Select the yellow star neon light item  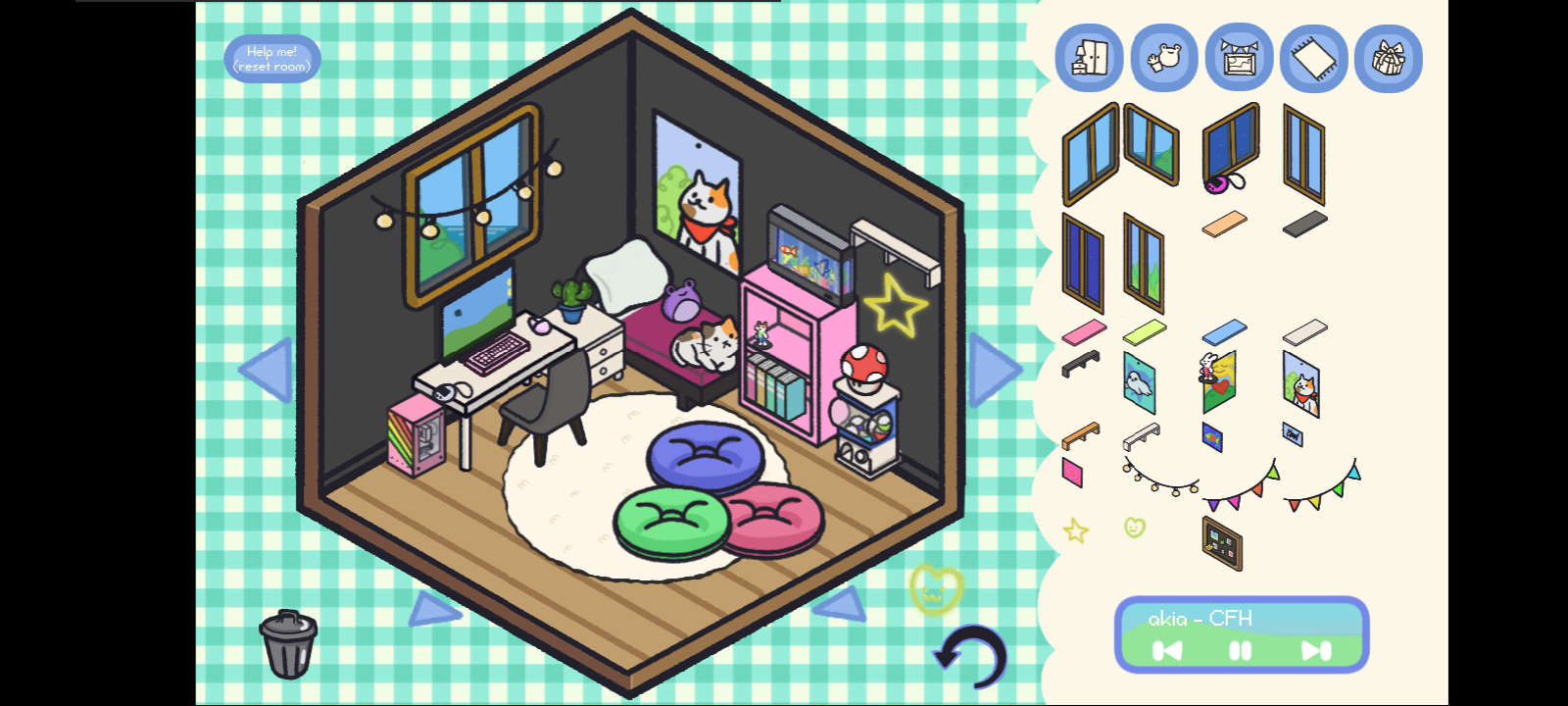(x=1076, y=530)
